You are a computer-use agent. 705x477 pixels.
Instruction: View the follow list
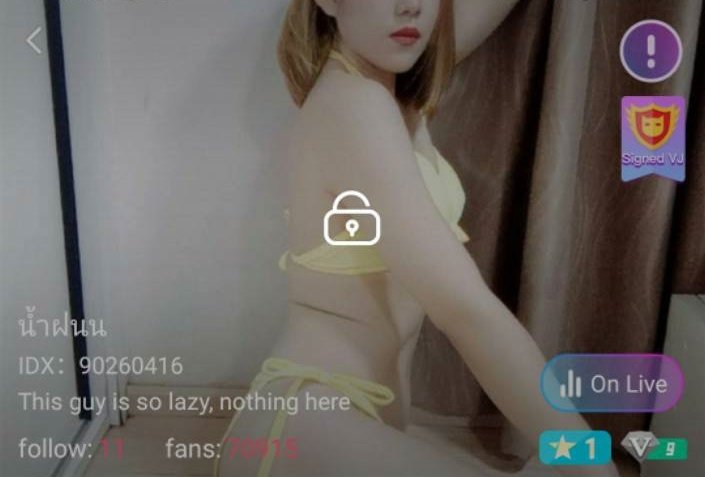tap(72, 448)
